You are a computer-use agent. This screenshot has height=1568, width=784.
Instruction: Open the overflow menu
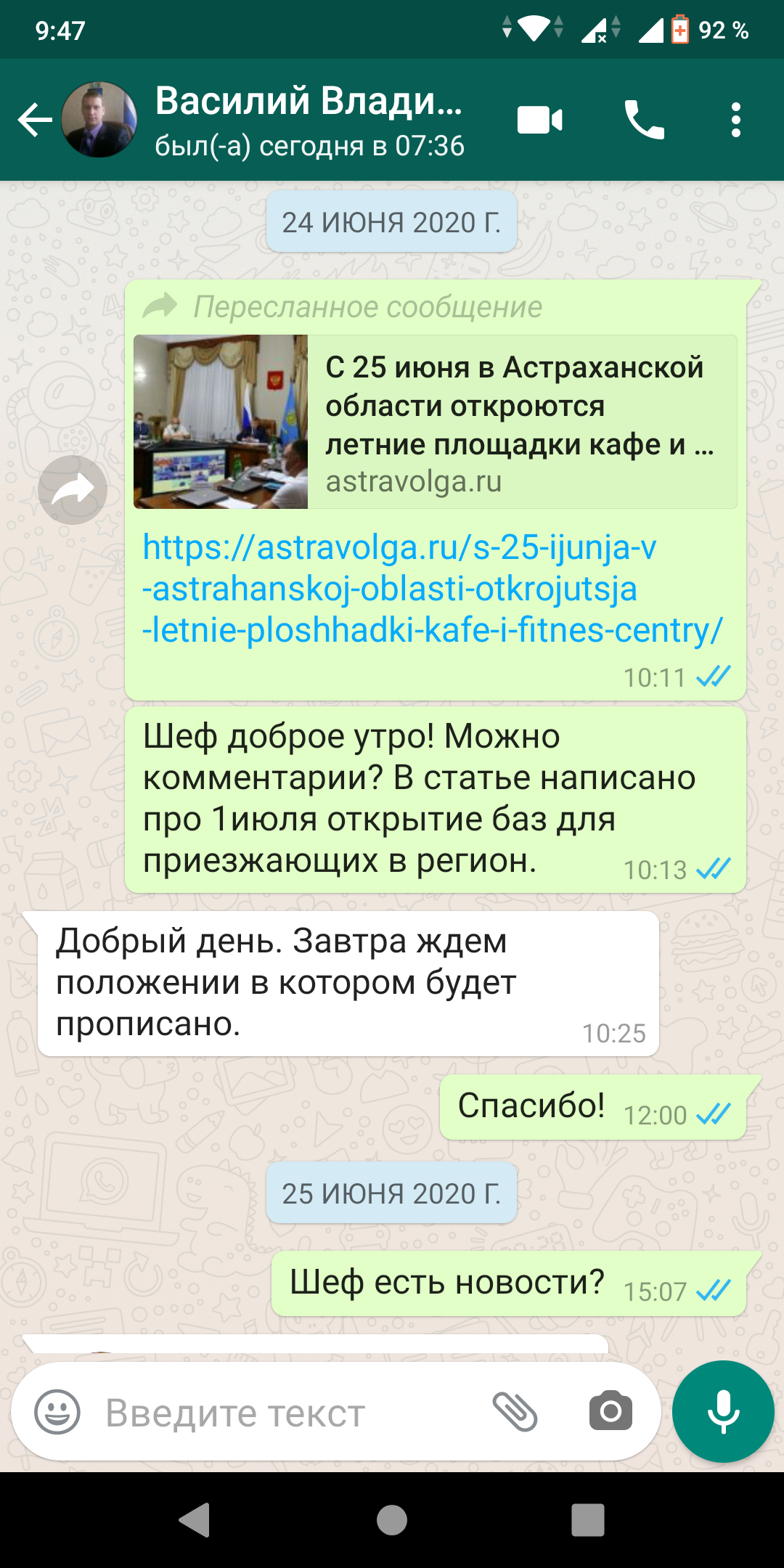tap(736, 120)
